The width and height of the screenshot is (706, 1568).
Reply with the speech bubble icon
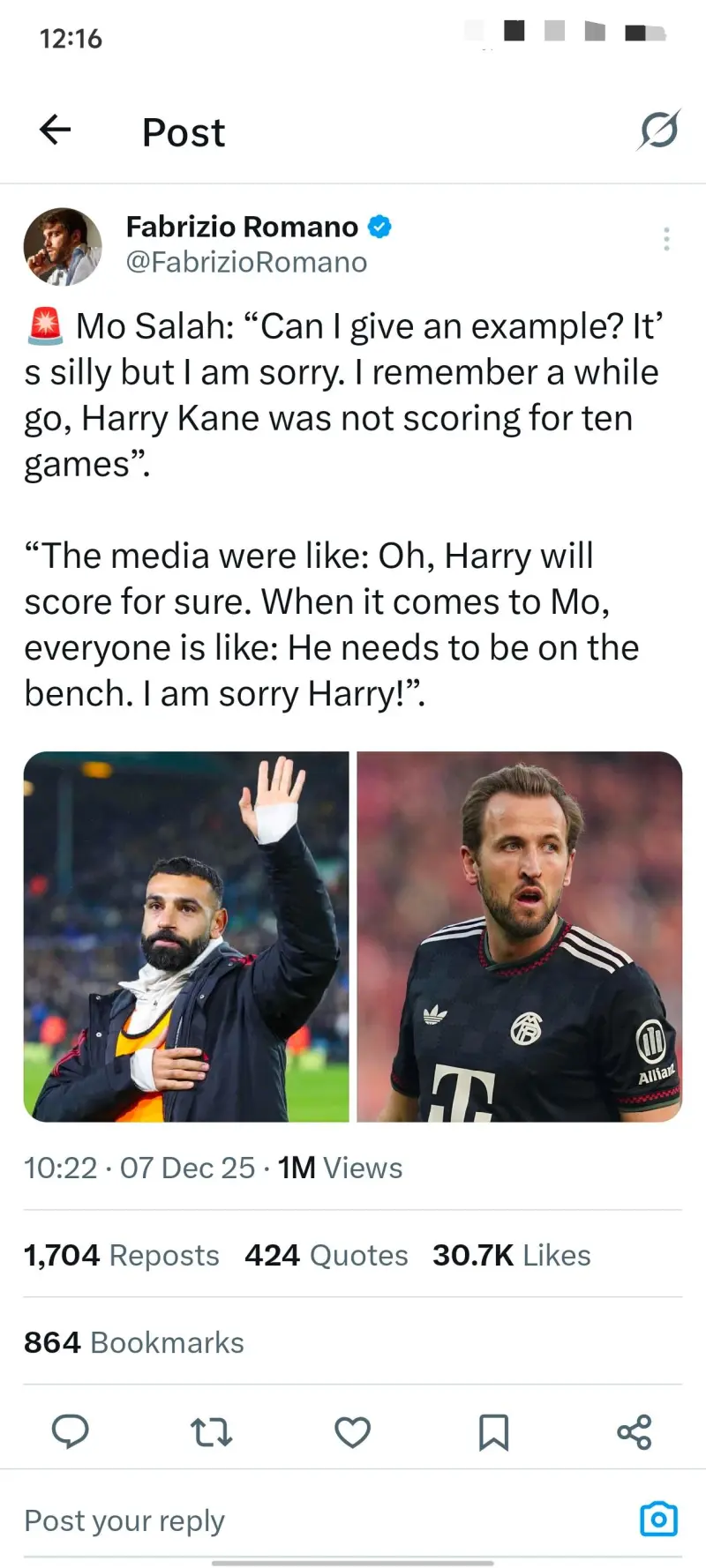(x=71, y=1432)
